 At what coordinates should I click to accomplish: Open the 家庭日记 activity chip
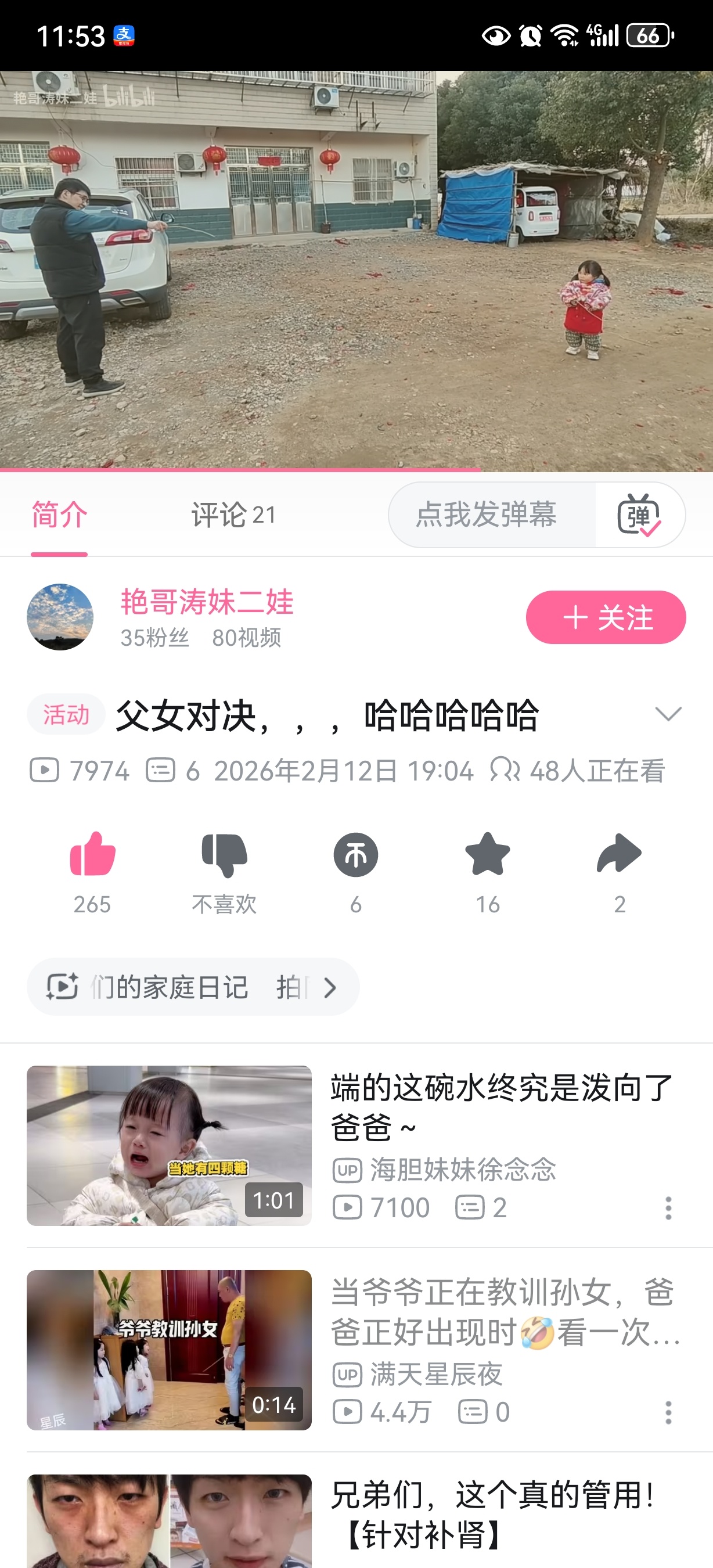coord(192,987)
